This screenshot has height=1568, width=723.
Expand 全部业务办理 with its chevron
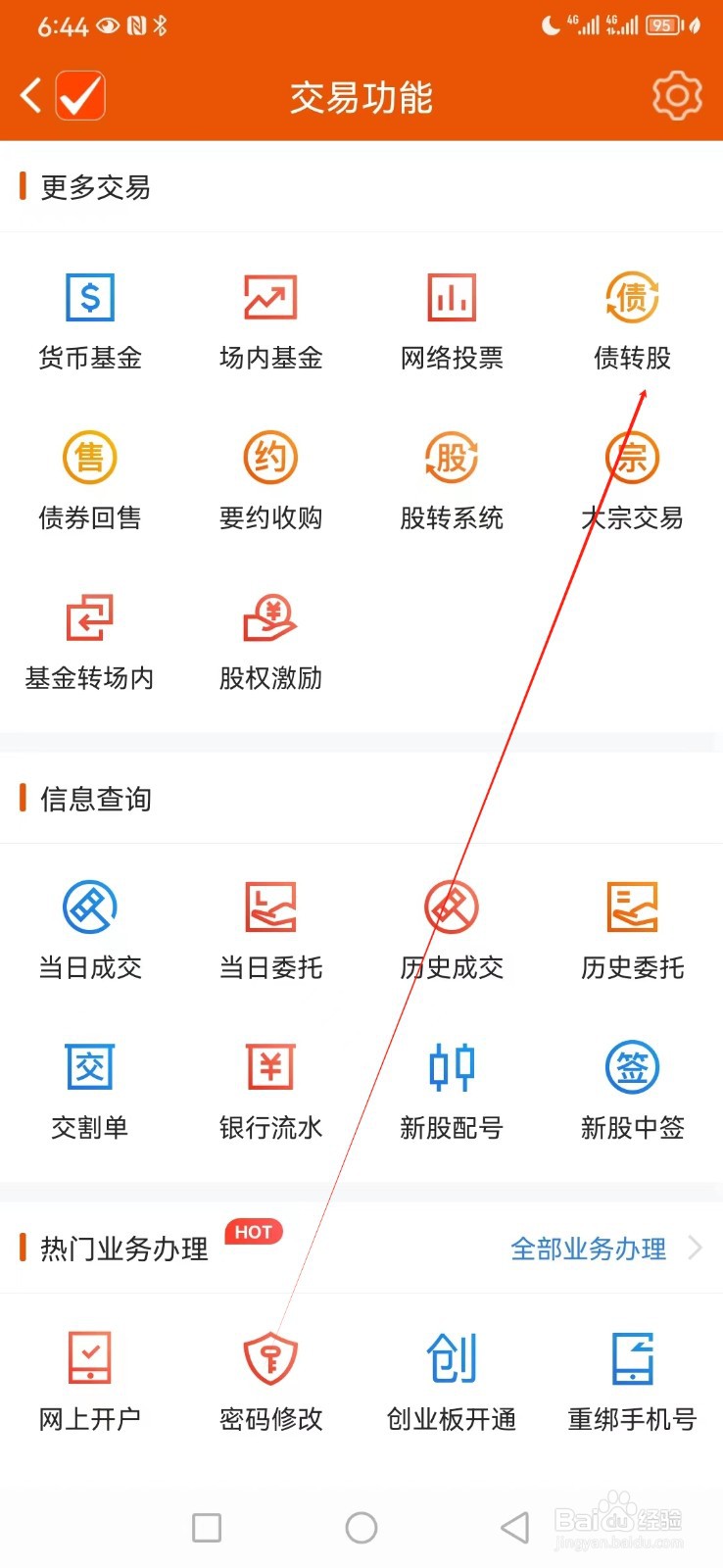pos(698,1249)
